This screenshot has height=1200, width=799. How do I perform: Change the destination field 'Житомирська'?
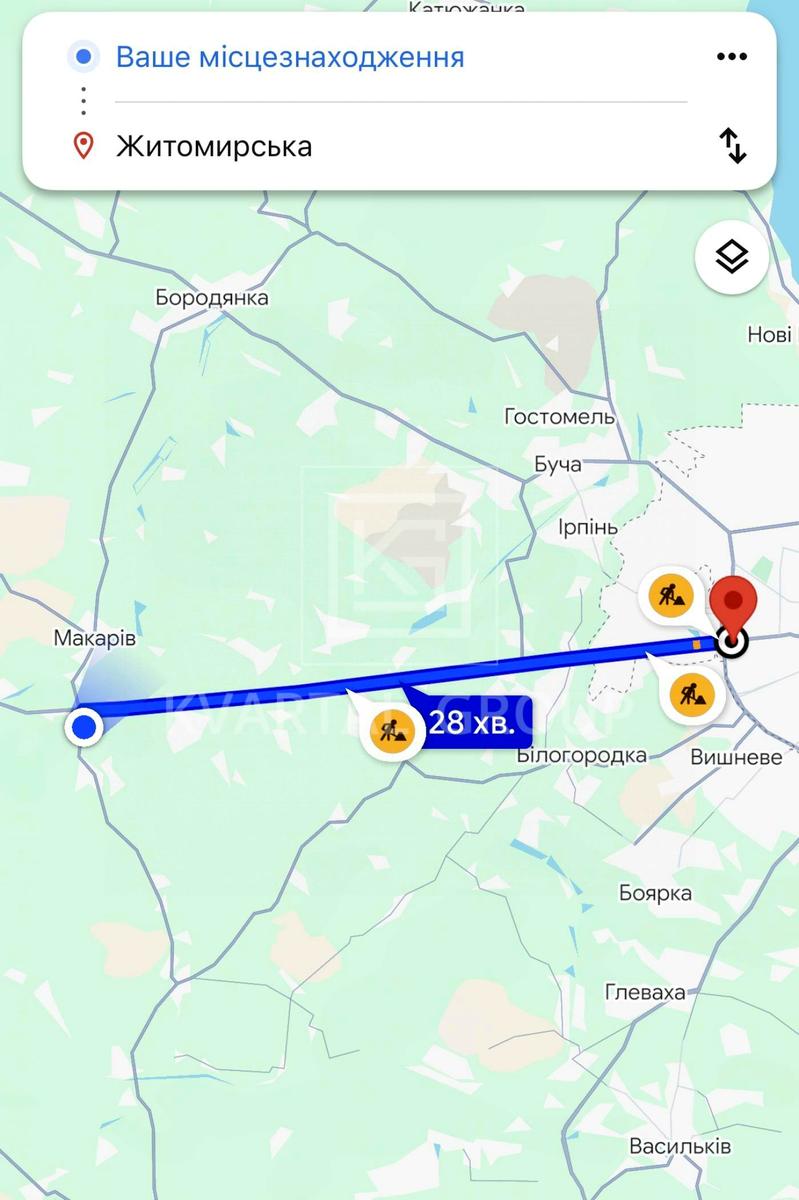pos(214,147)
